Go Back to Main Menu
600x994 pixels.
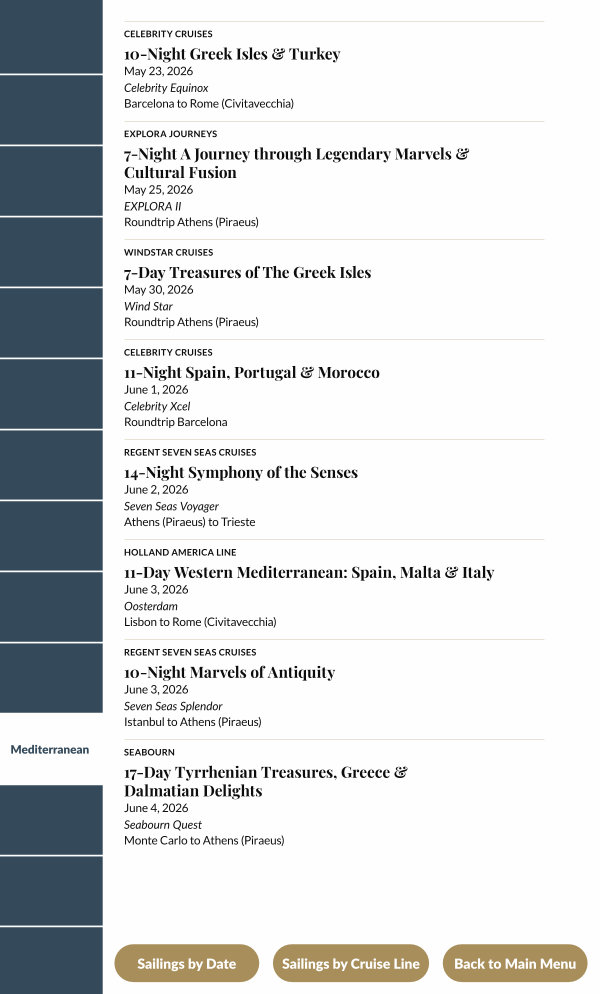point(514,963)
